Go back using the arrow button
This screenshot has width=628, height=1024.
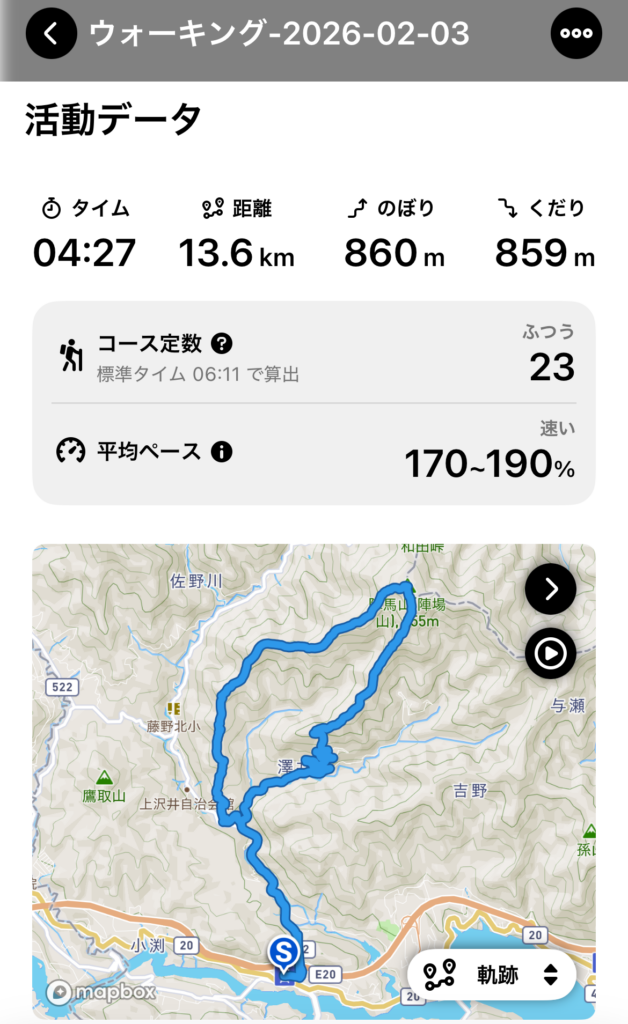coord(51,34)
